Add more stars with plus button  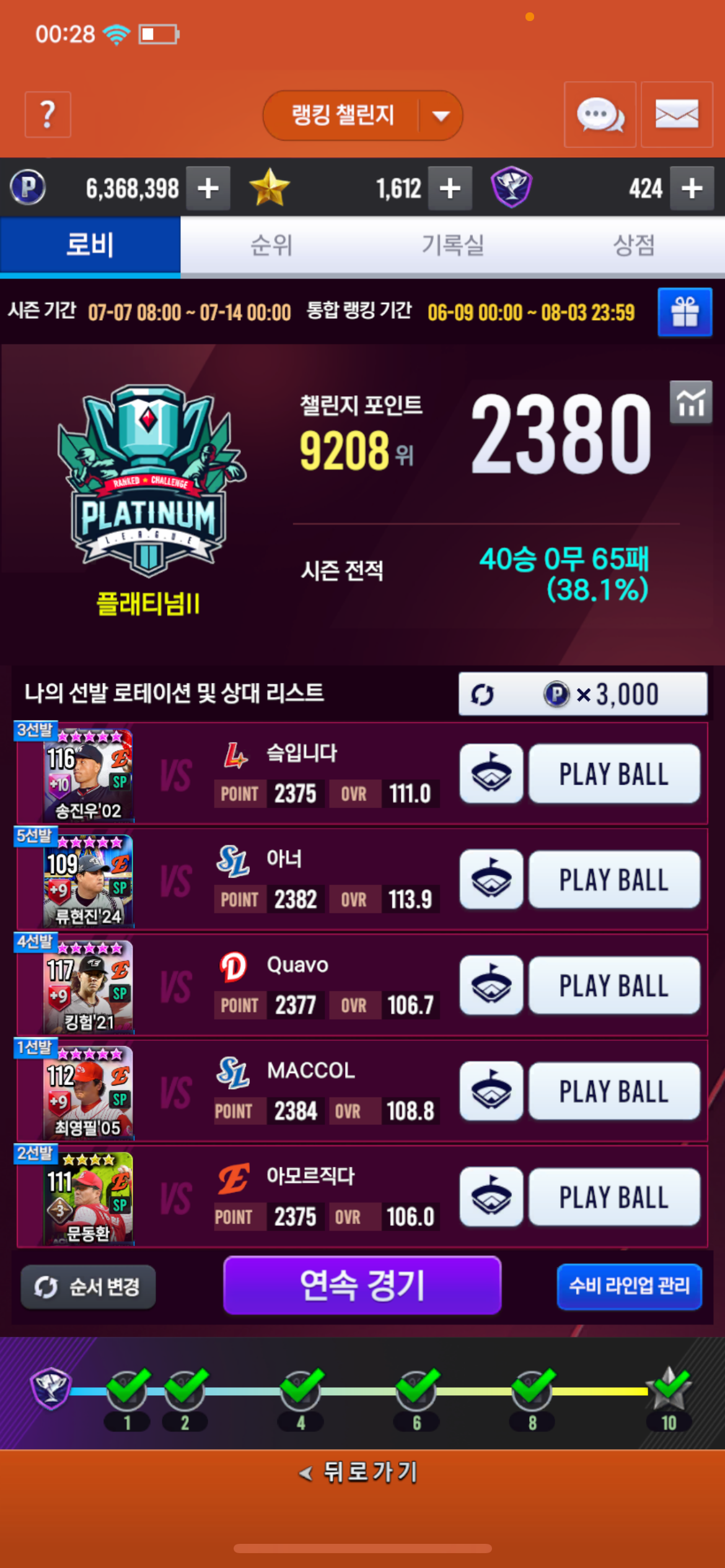450,188
